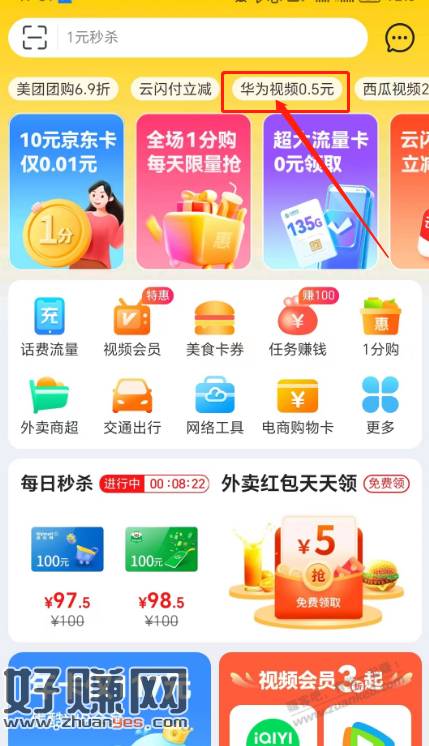Go to 1分购 section
Viewport: 429px width, 746px height.
point(380,327)
